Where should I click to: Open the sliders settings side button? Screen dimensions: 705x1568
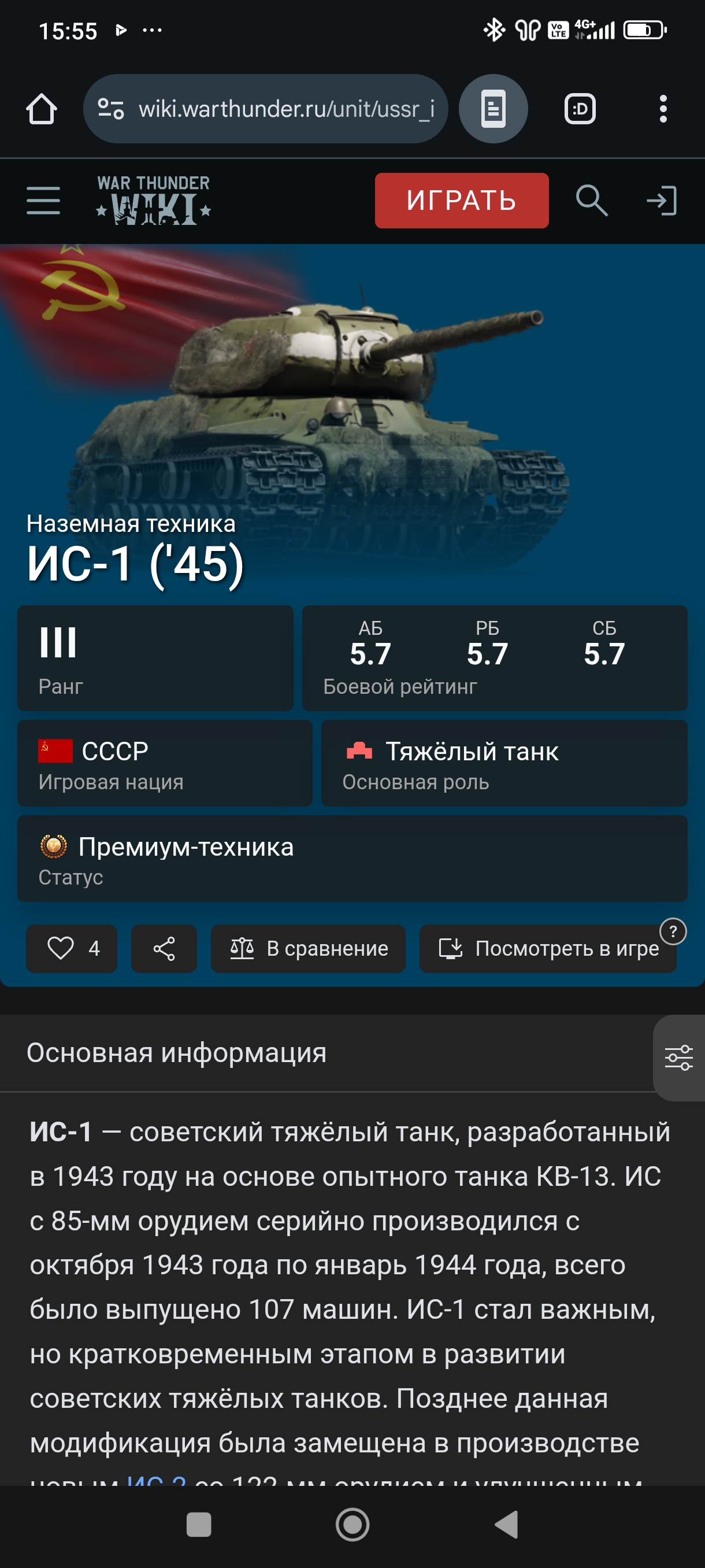679,1058
